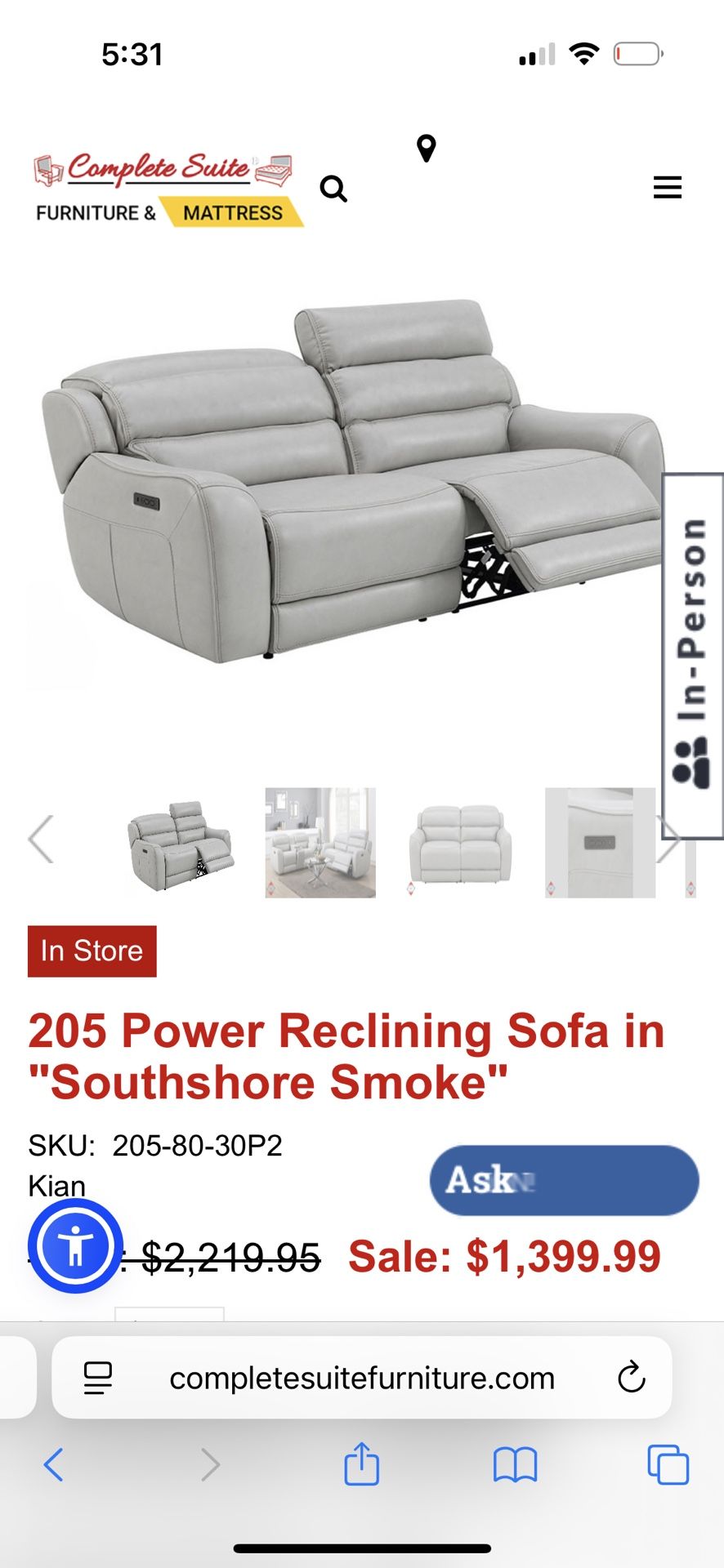Tap the Safari forward navigation arrow
This screenshot has height=1568, width=724.
208,1466
